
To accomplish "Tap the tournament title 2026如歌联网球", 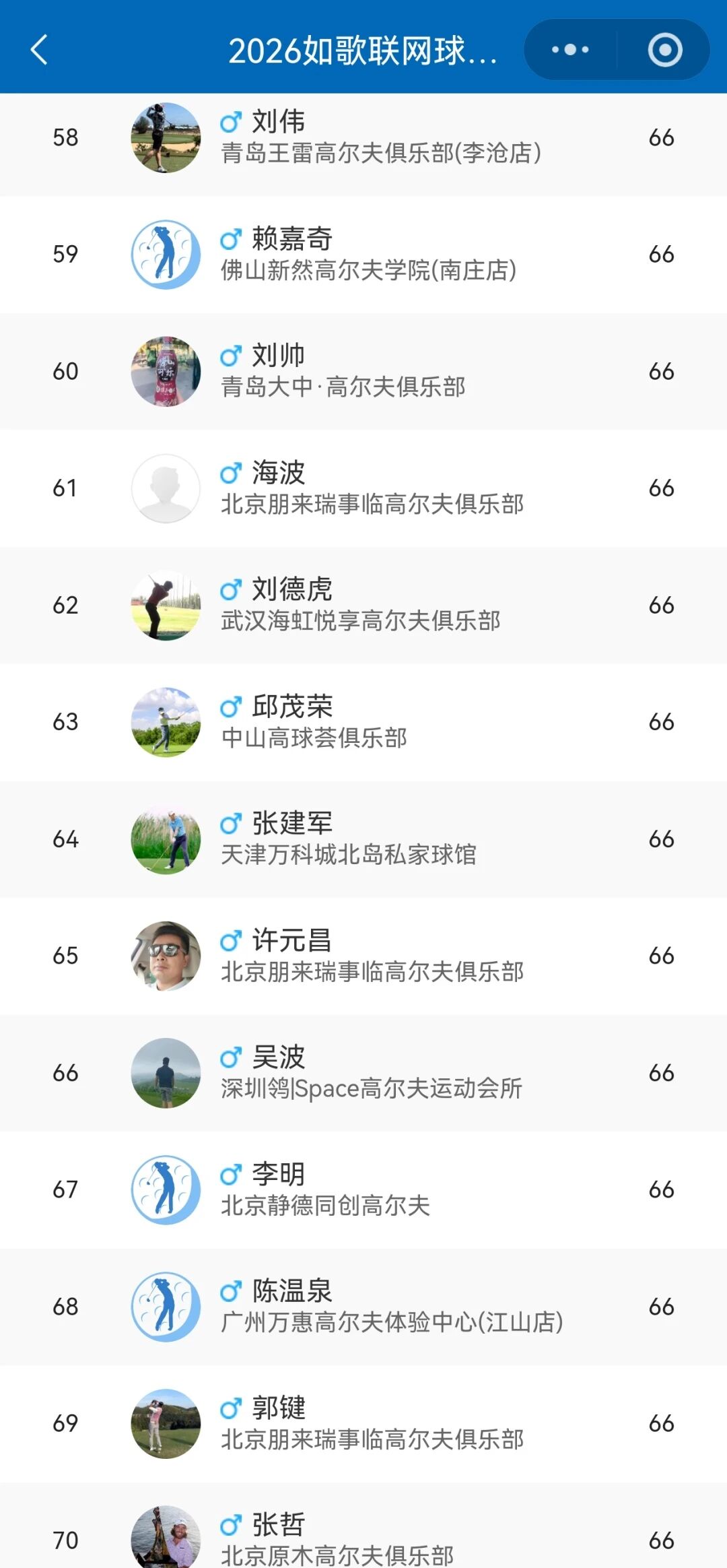I will coord(363,49).
